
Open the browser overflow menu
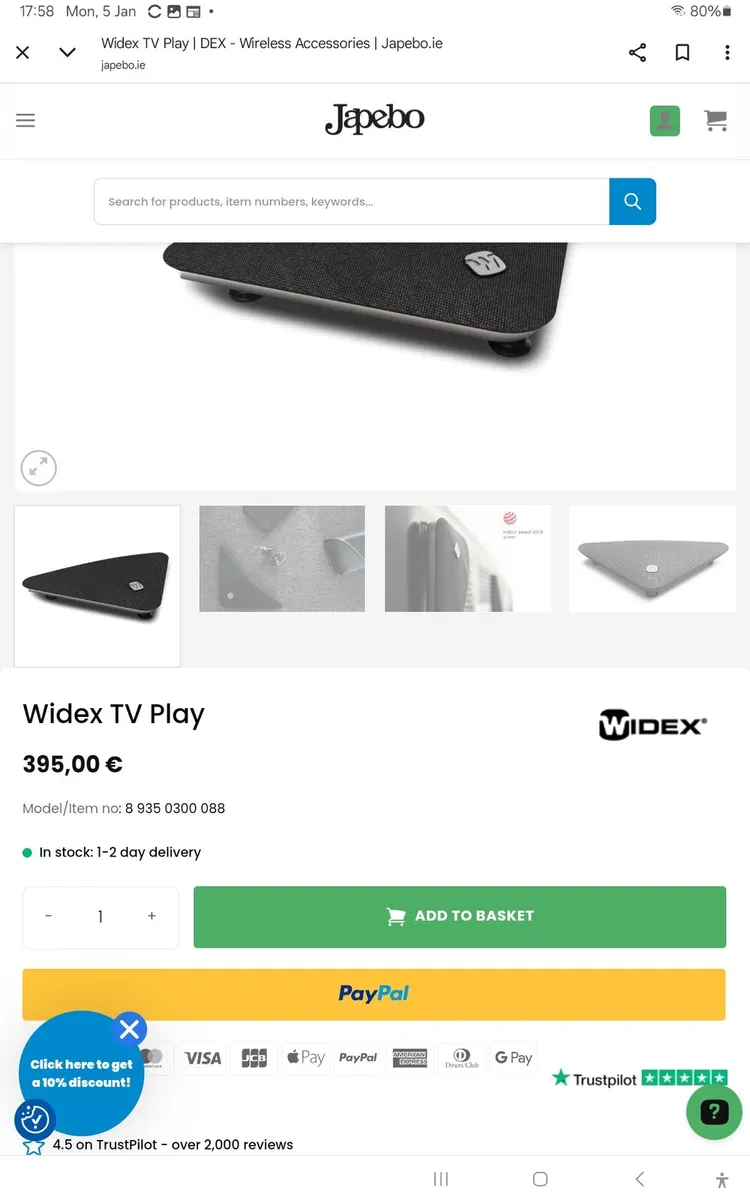pyautogui.click(x=727, y=52)
